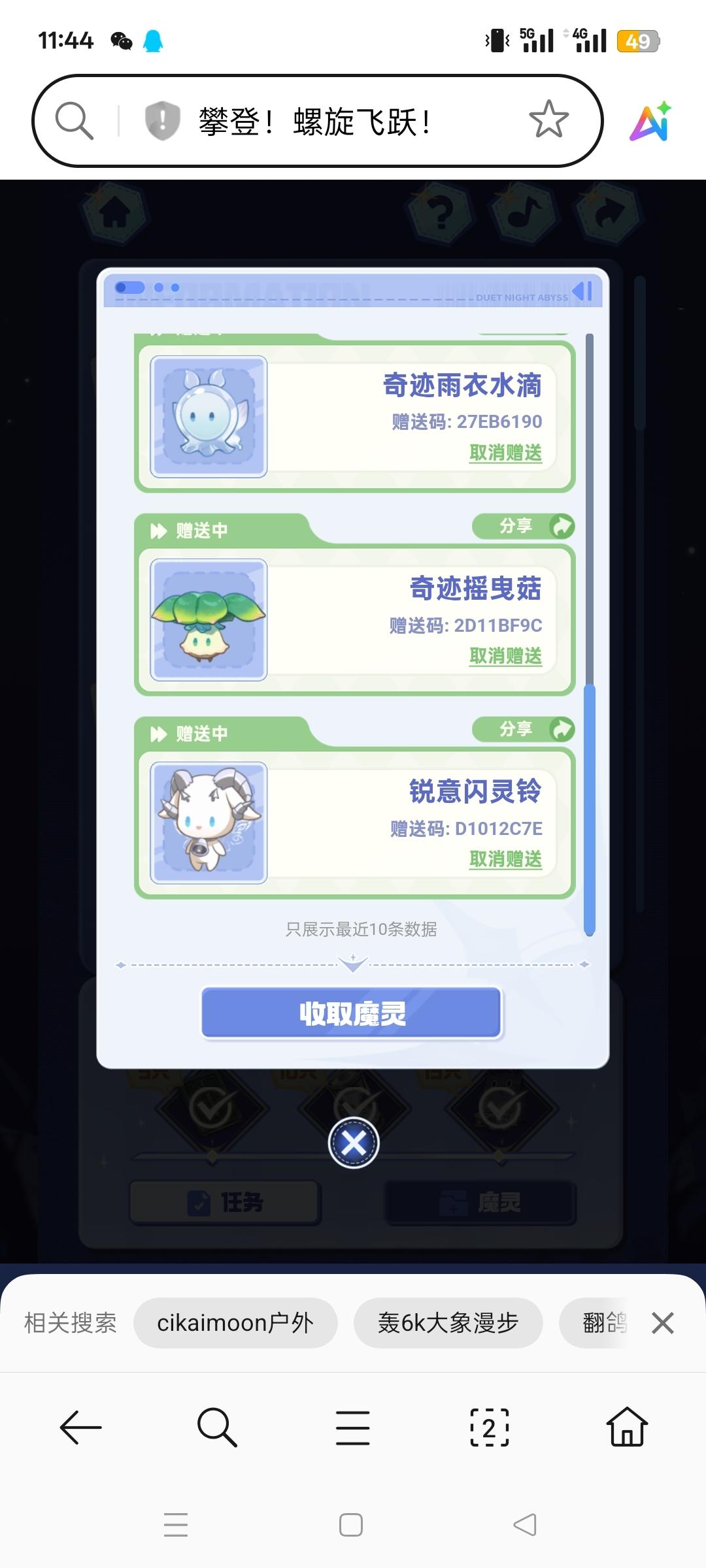Tap the system back button
706x1568 pixels.
(x=525, y=1525)
